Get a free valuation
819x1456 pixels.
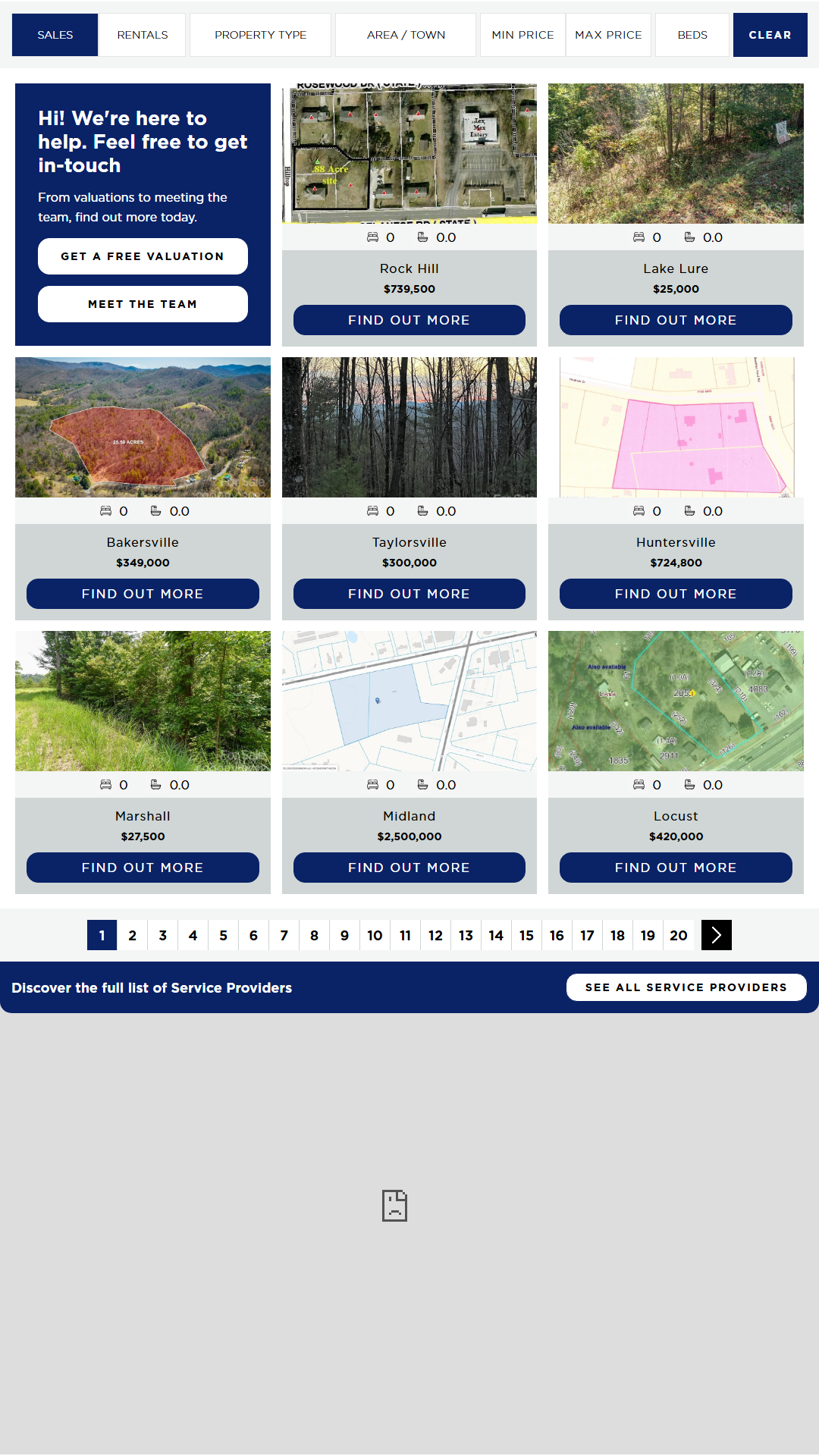tap(143, 256)
